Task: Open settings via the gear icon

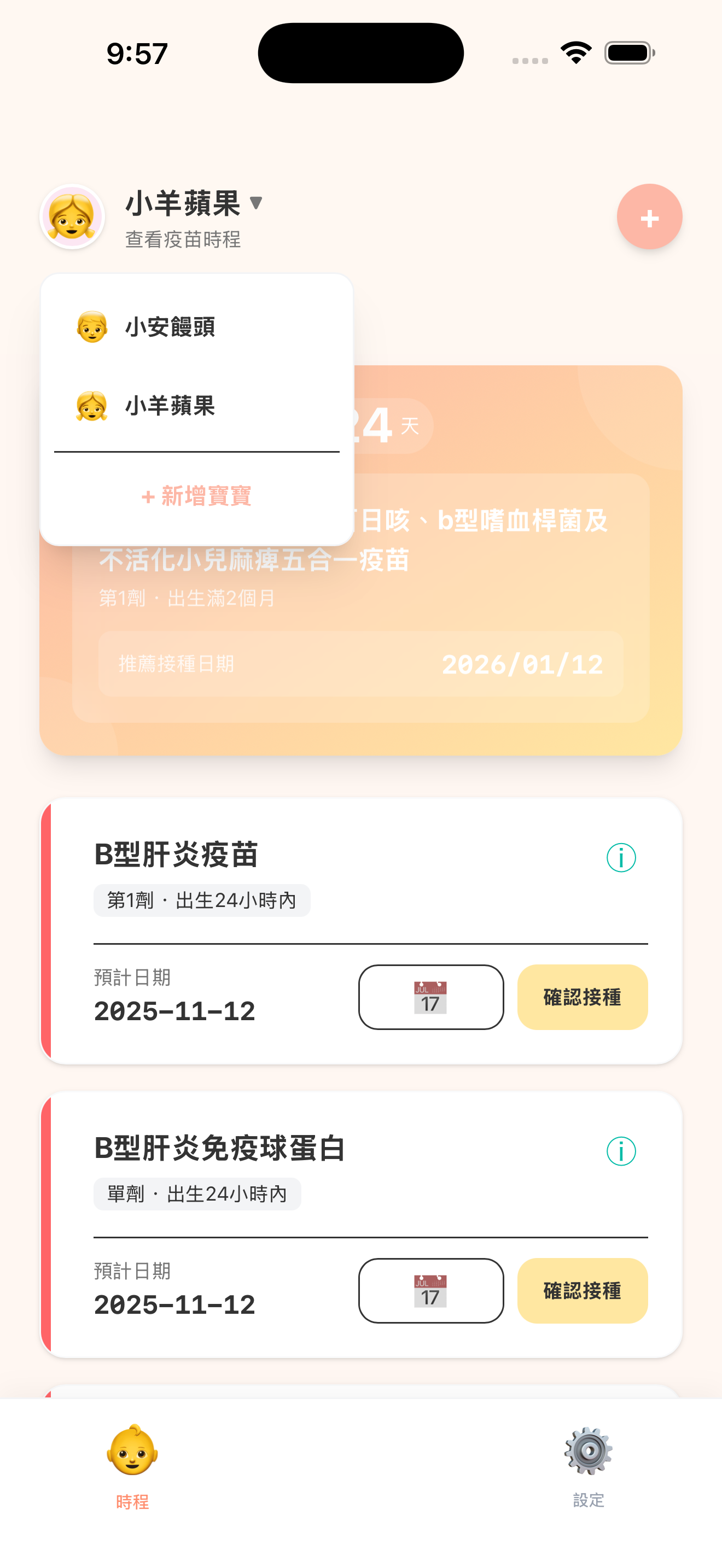Action: [588, 1461]
